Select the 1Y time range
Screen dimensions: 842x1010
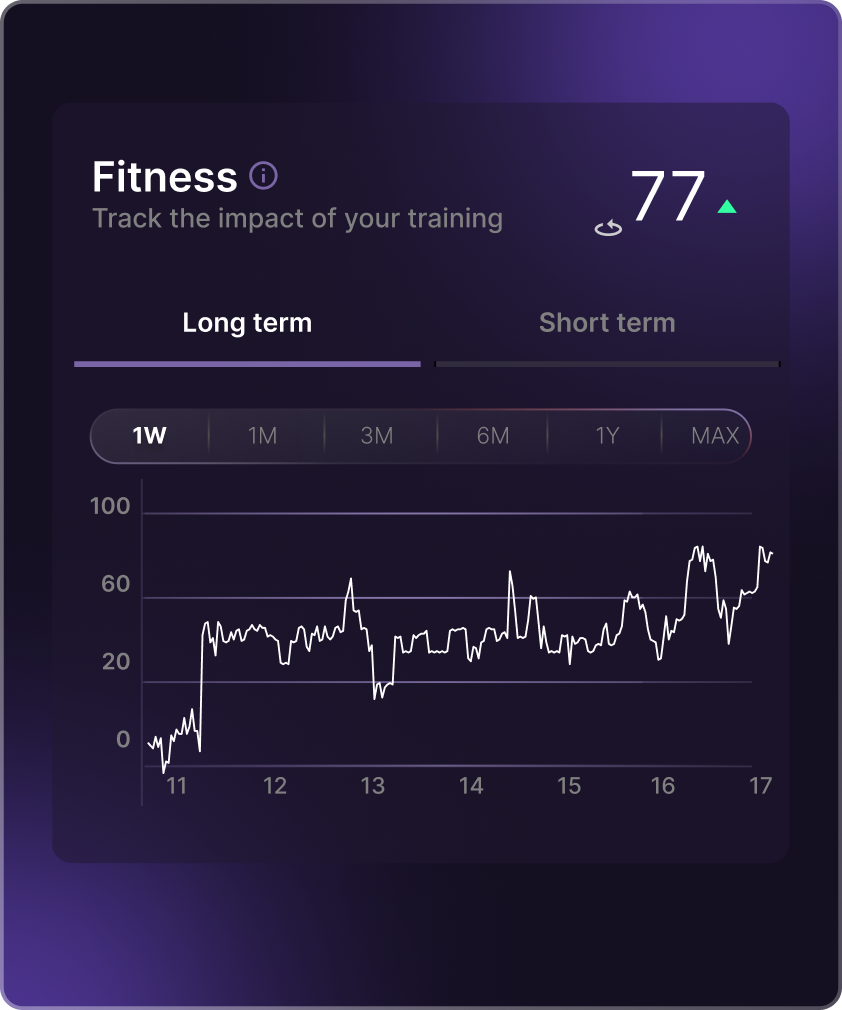click(x=607, y=435)
